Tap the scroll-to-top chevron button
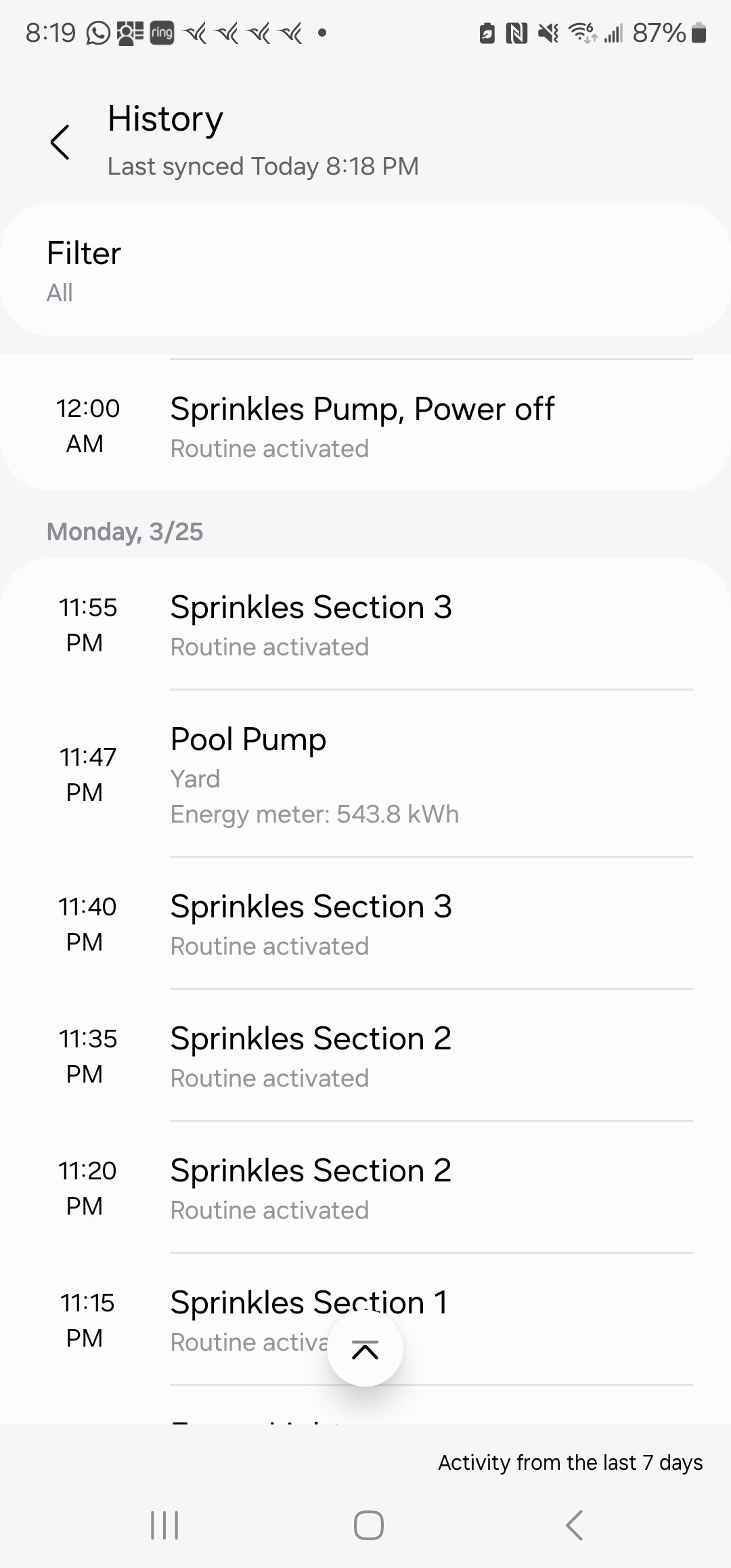Screen dimensions: 731x1568 coord(365,1349)
